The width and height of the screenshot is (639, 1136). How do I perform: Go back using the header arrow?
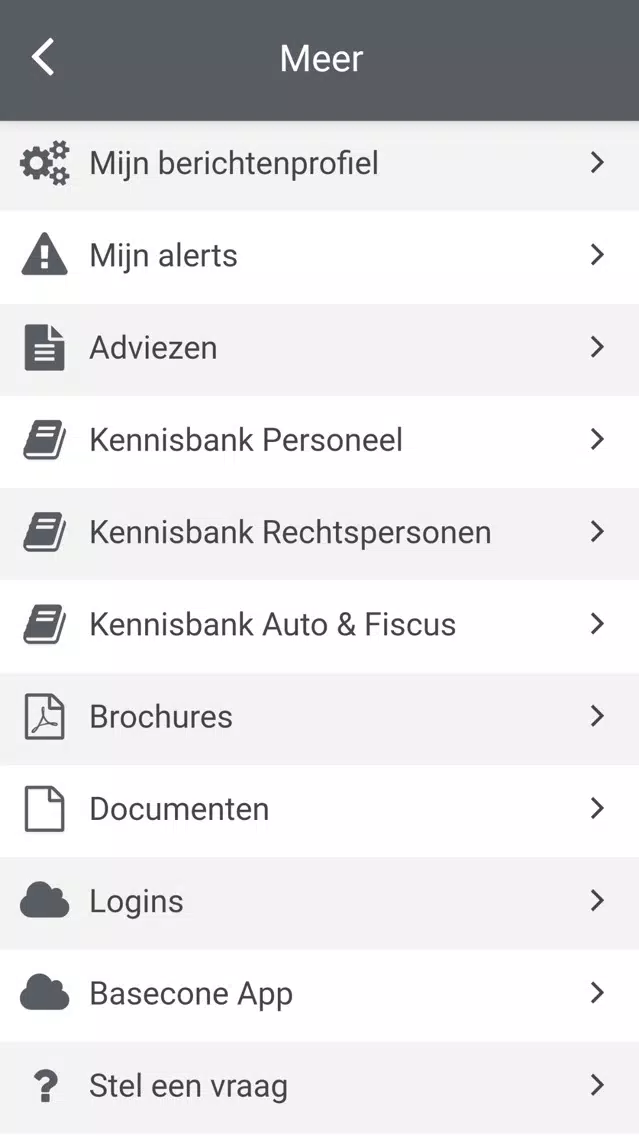point(43,57)
